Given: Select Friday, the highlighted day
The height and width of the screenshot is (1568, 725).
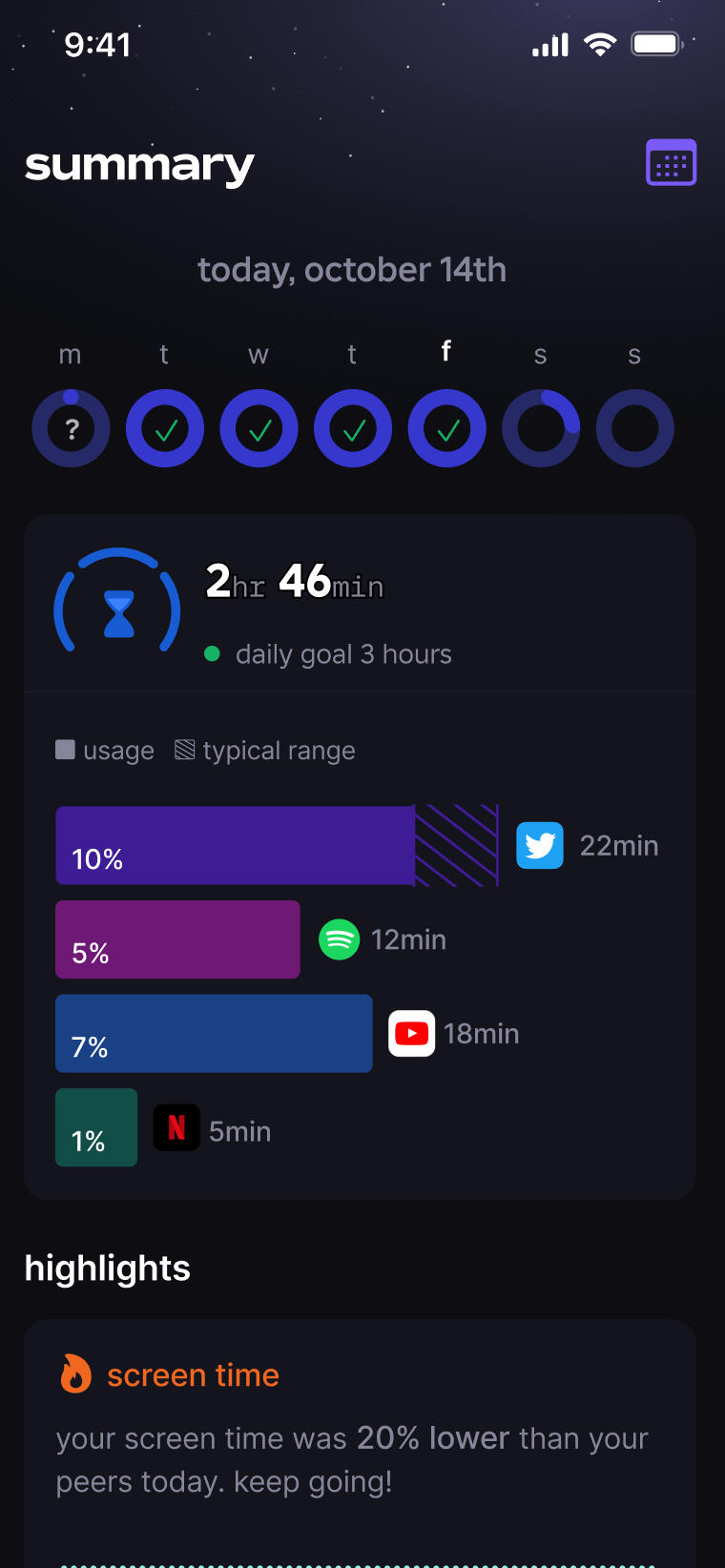Looking at the screenshot, I should (x=446, y=428).
